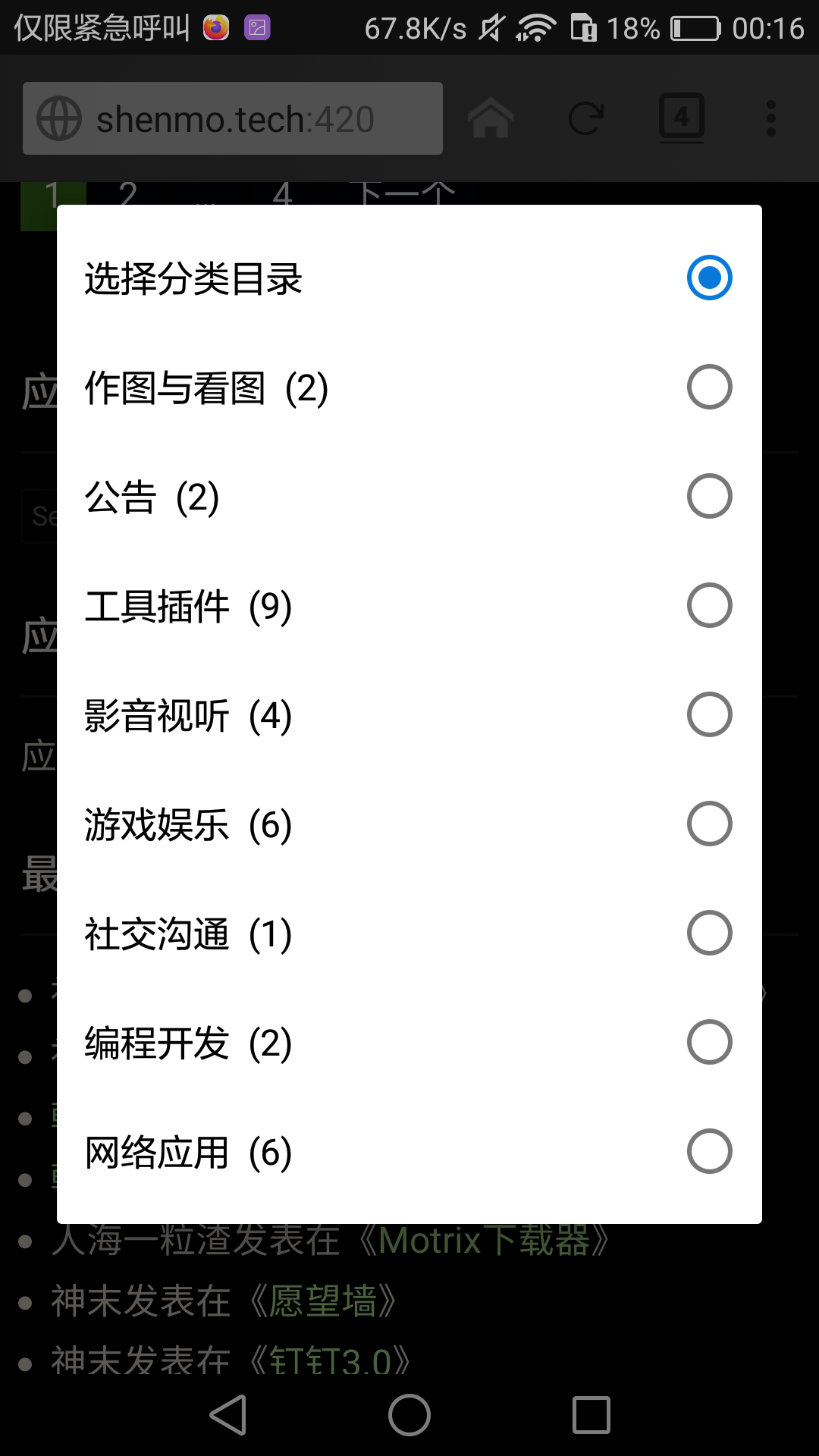819x1456 pixels.
Task: Tap the system back button
Action: [x=227, y=1415]
